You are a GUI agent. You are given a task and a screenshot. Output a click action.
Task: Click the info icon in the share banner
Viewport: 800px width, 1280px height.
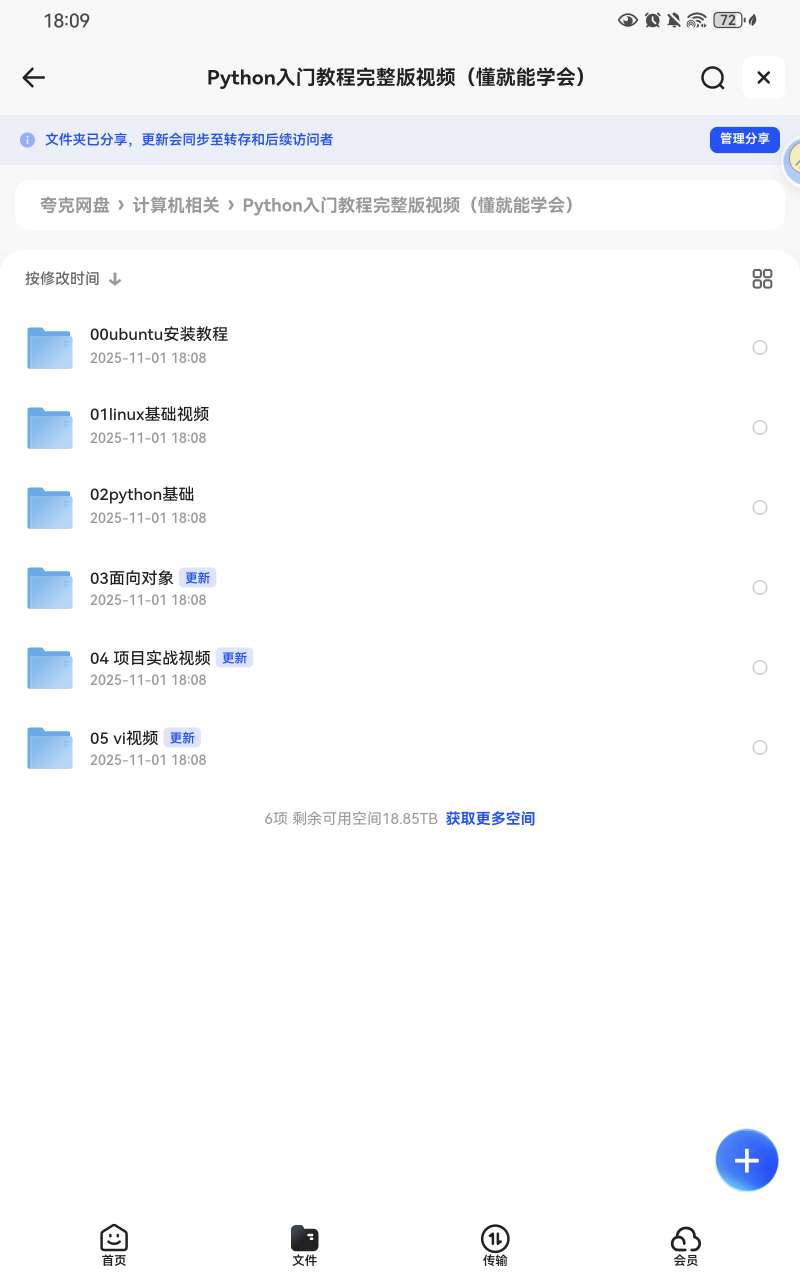click(x=27, y=140)
